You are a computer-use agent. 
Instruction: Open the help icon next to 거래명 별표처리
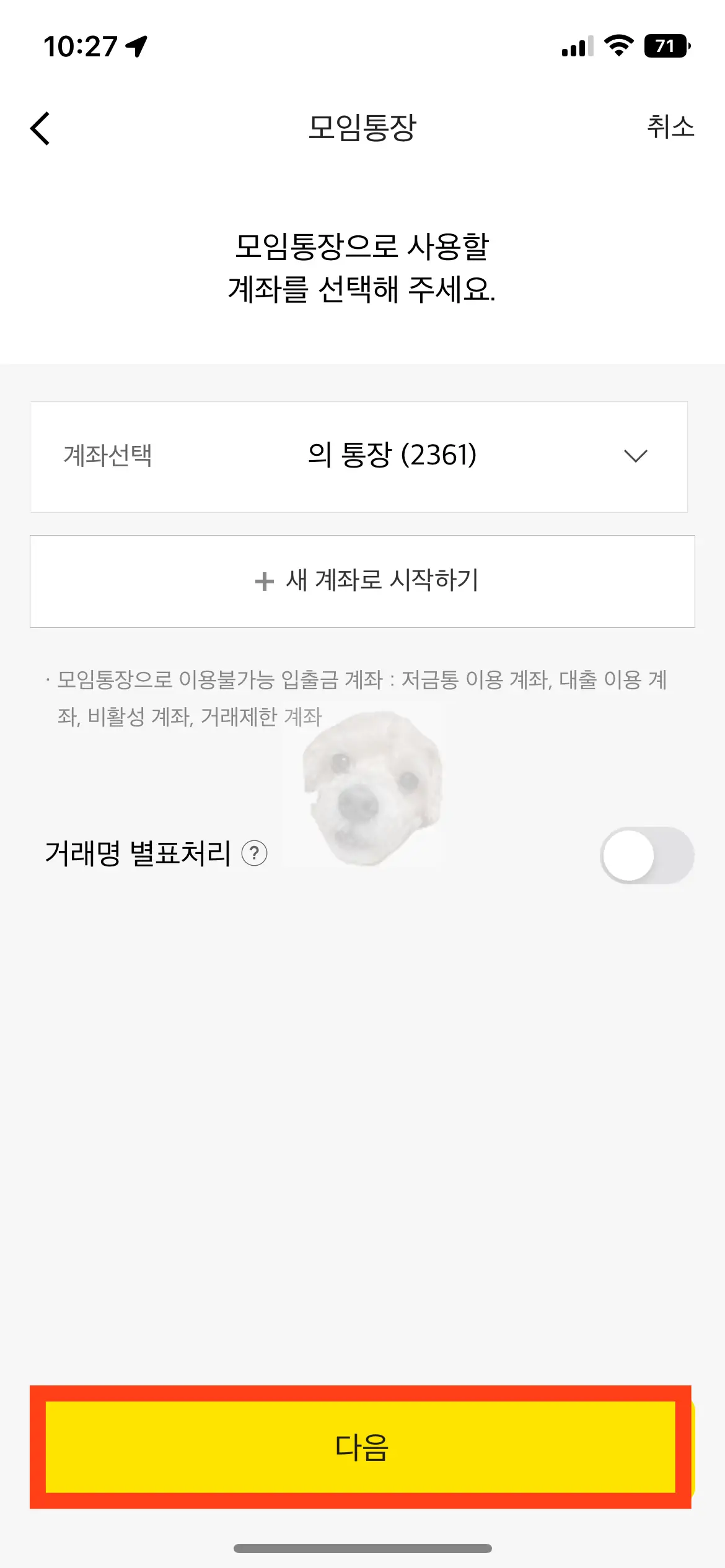tap(255, 853)
